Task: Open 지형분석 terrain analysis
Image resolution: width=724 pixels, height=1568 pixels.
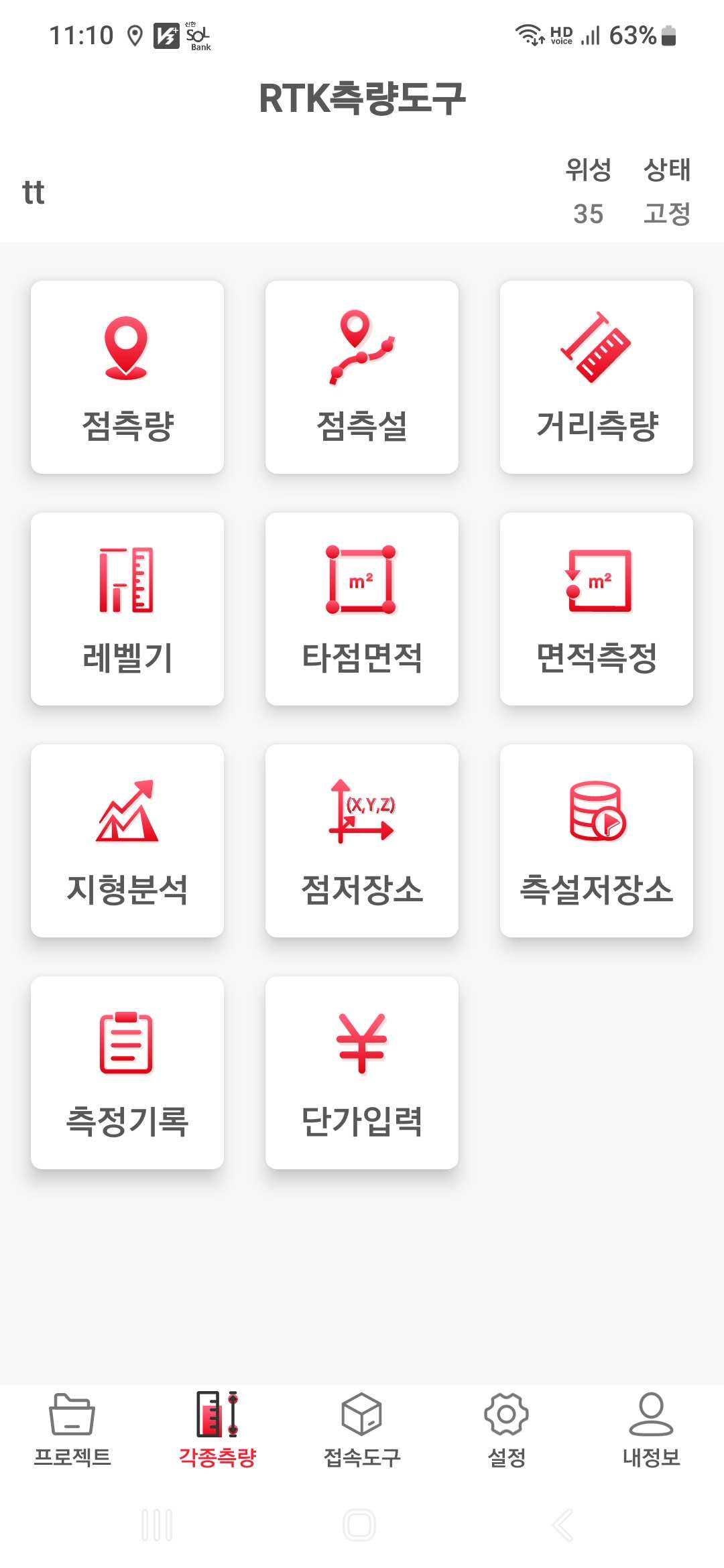Action: [x=127, y=841]
